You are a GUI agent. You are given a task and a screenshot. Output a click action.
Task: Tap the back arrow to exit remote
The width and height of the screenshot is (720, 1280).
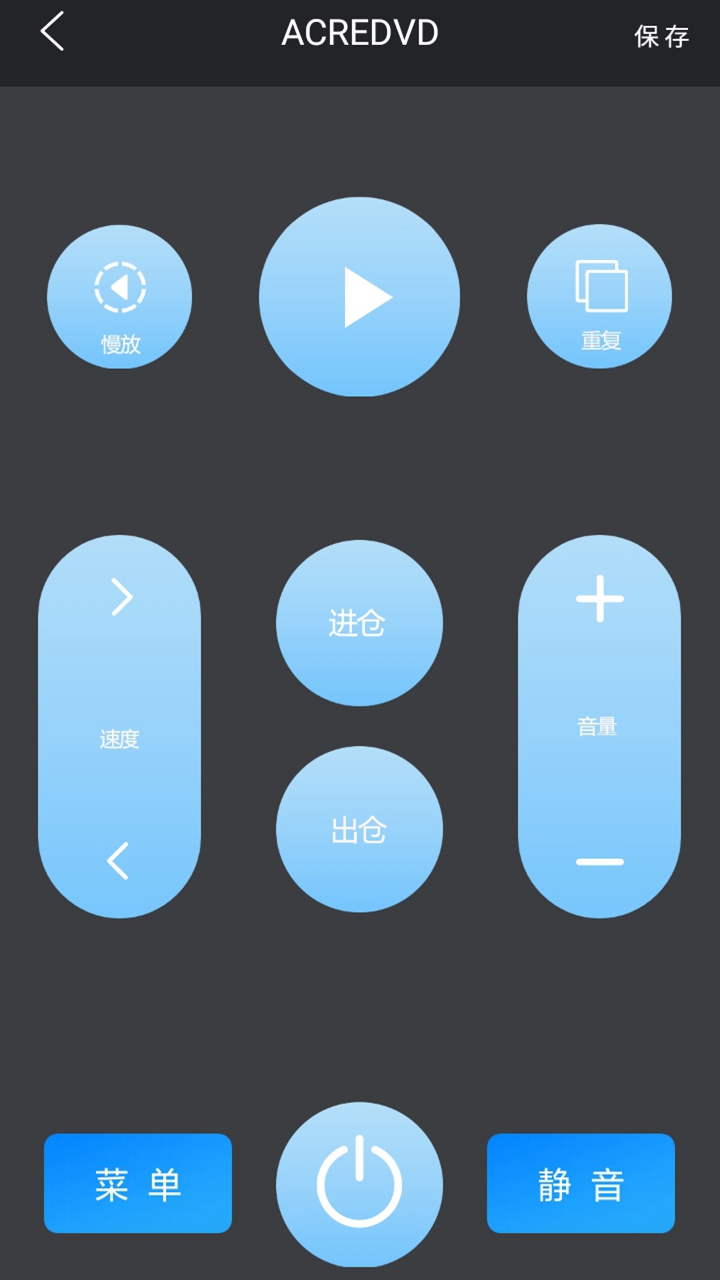point(50,33)
